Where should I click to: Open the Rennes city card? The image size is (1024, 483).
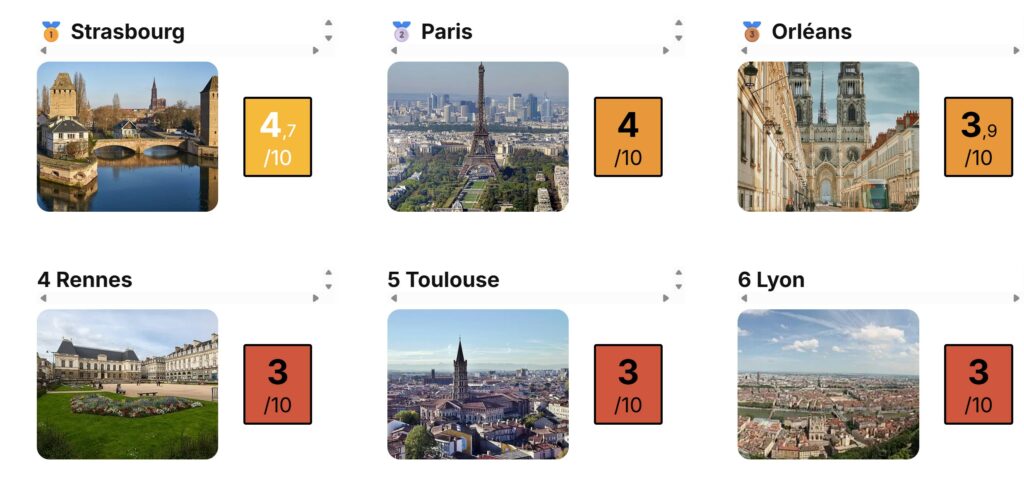click(127, 384)
